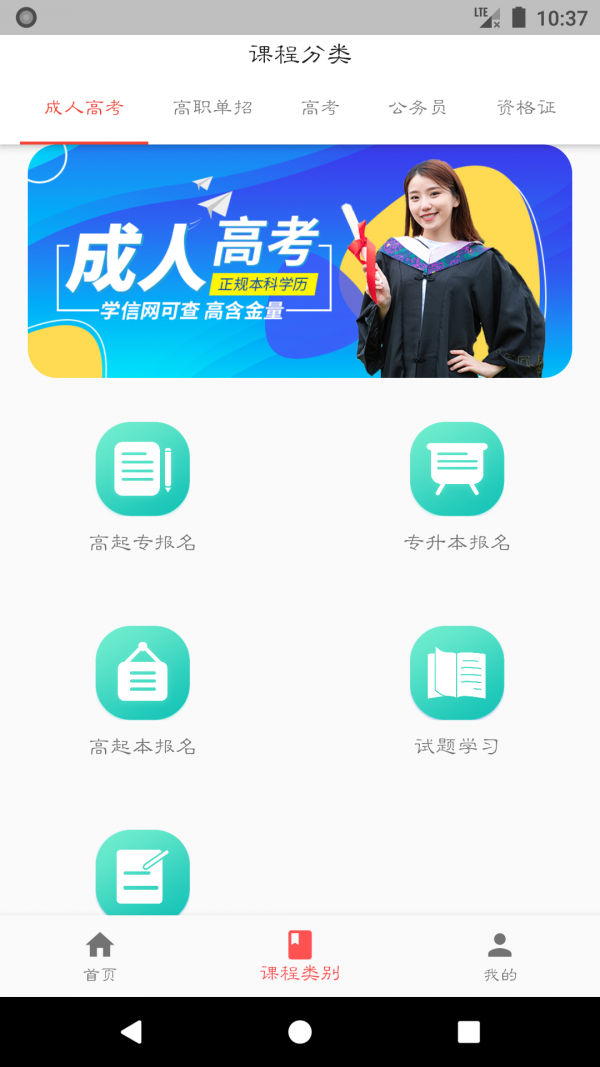Tap the 课程类别 bottom tab

300,956
